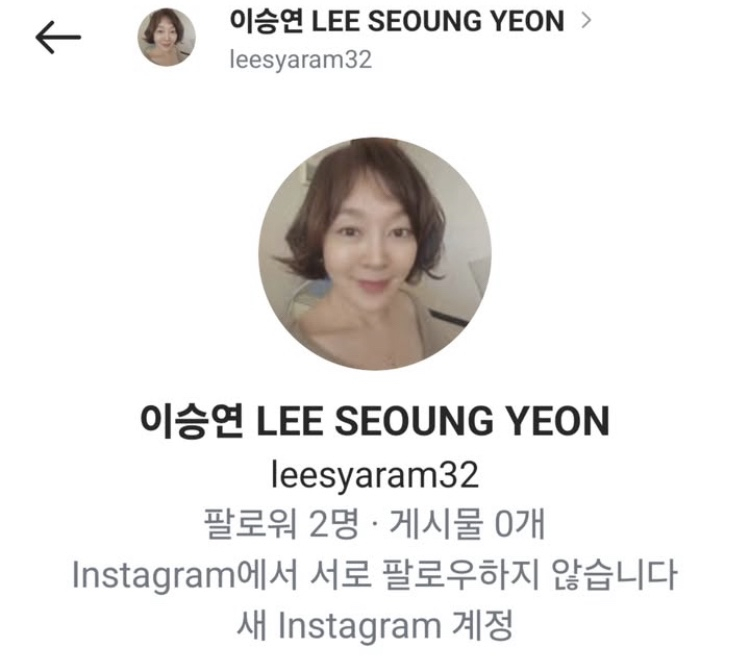This screenshot has width=750, height=662.
Task: View the large profile picture
Action: [375, 254]
